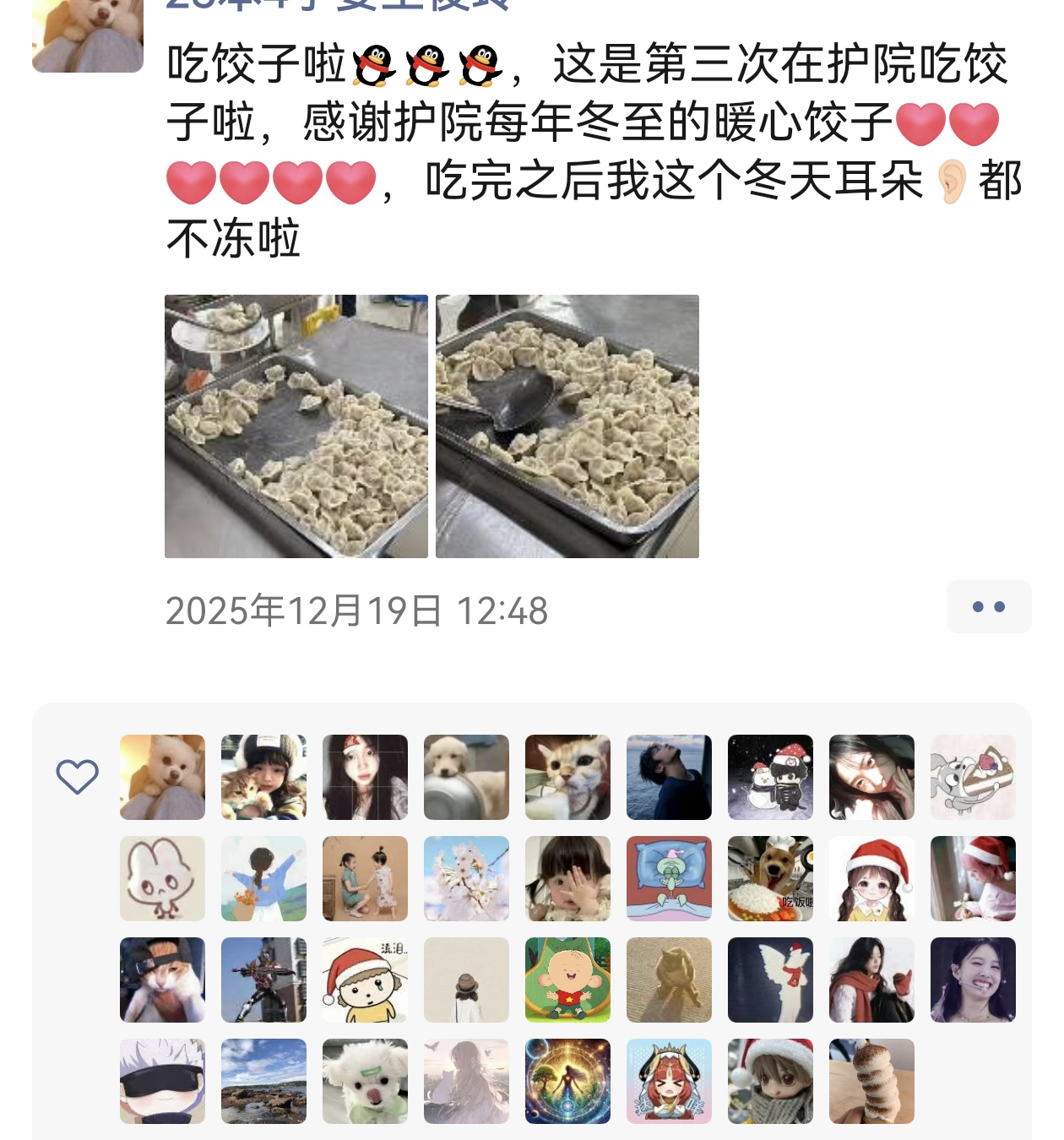
Task: Open the swirled ice cream cone avatar
Action: (871, 1081)
